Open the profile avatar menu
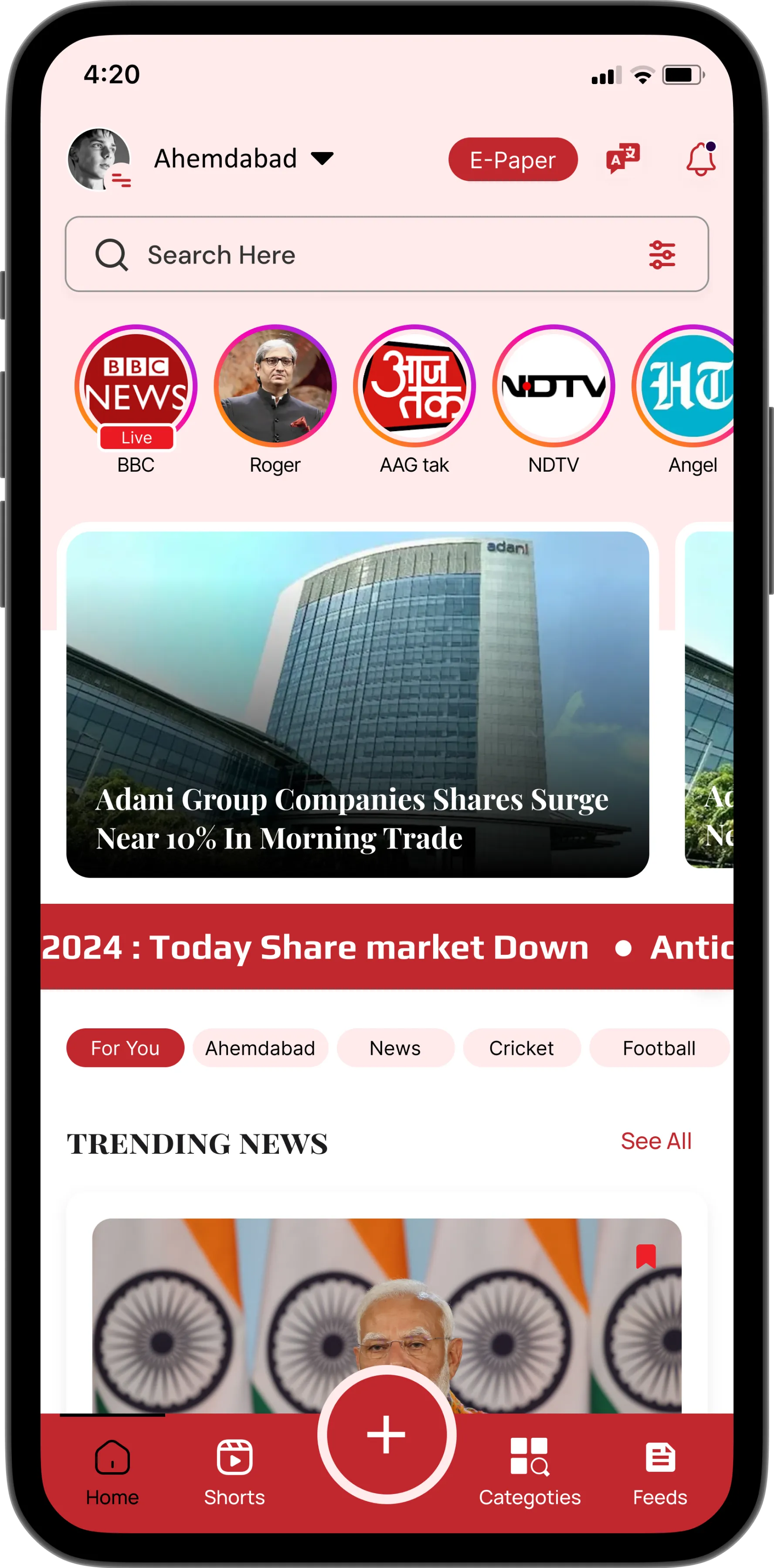The width and height of the screenshot is (774, 1568). pyautogui.click(x=98, y=159)
